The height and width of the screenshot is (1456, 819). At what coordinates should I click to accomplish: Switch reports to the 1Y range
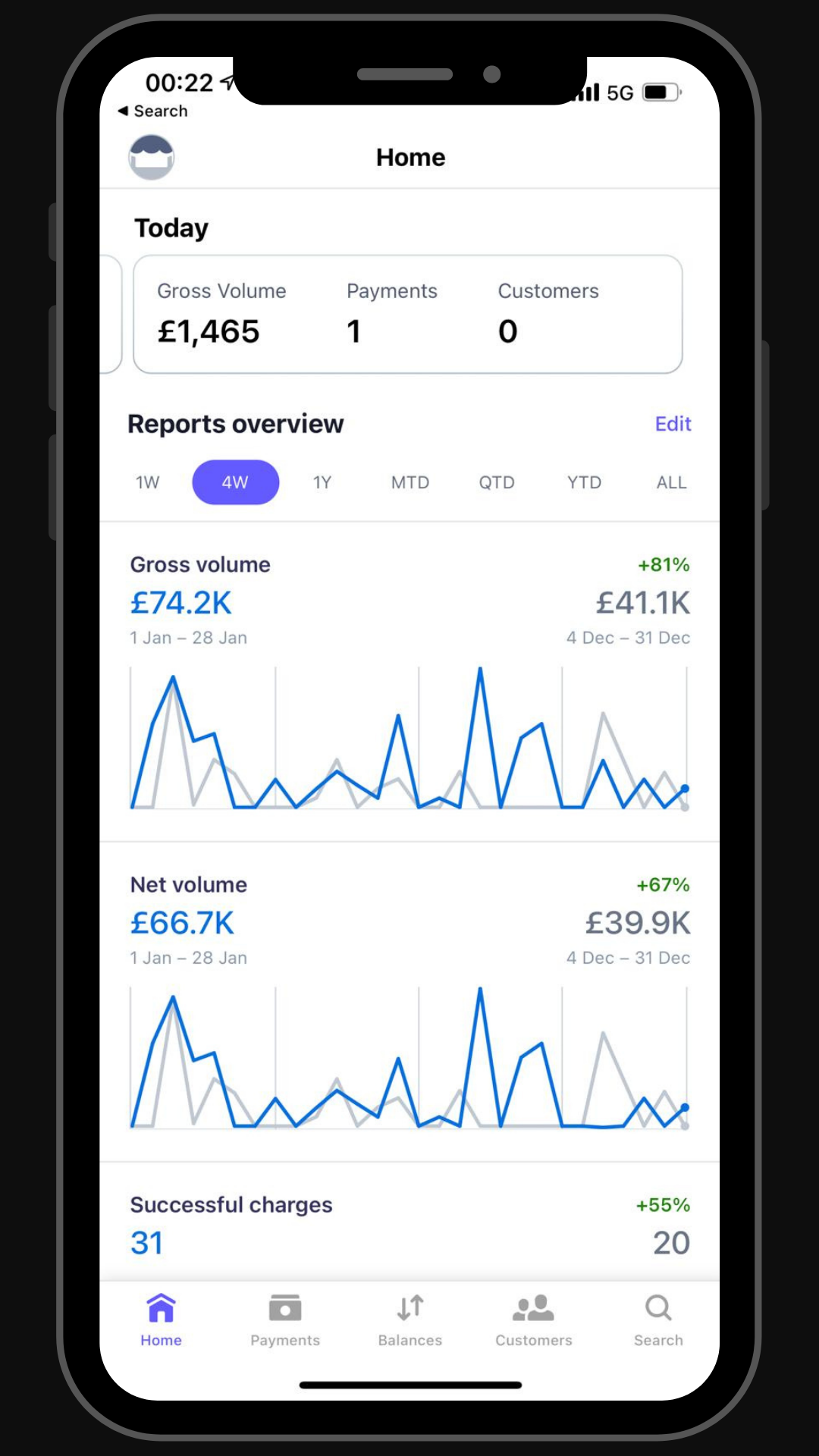[x=322, y=482]
